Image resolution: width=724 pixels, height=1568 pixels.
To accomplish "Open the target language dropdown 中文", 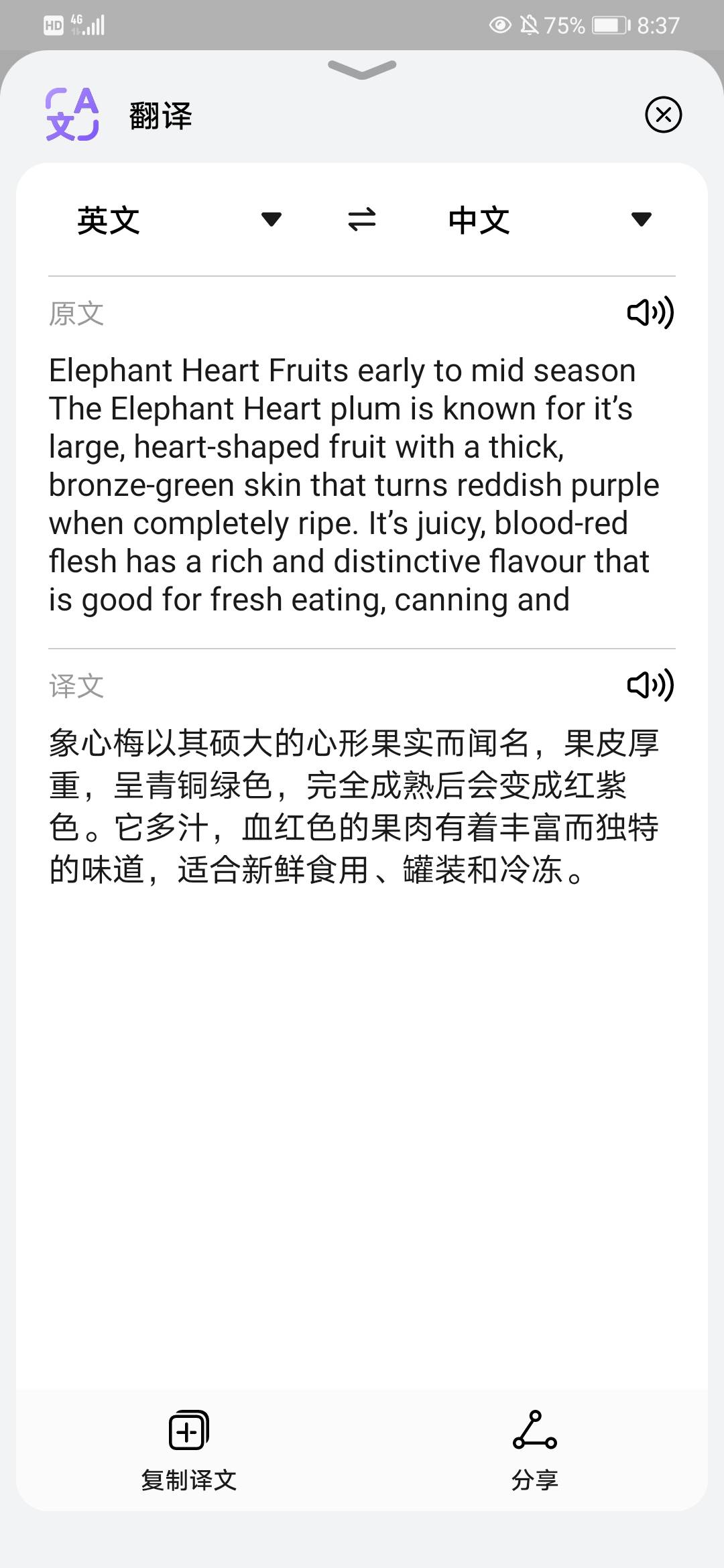I will 550,220.
